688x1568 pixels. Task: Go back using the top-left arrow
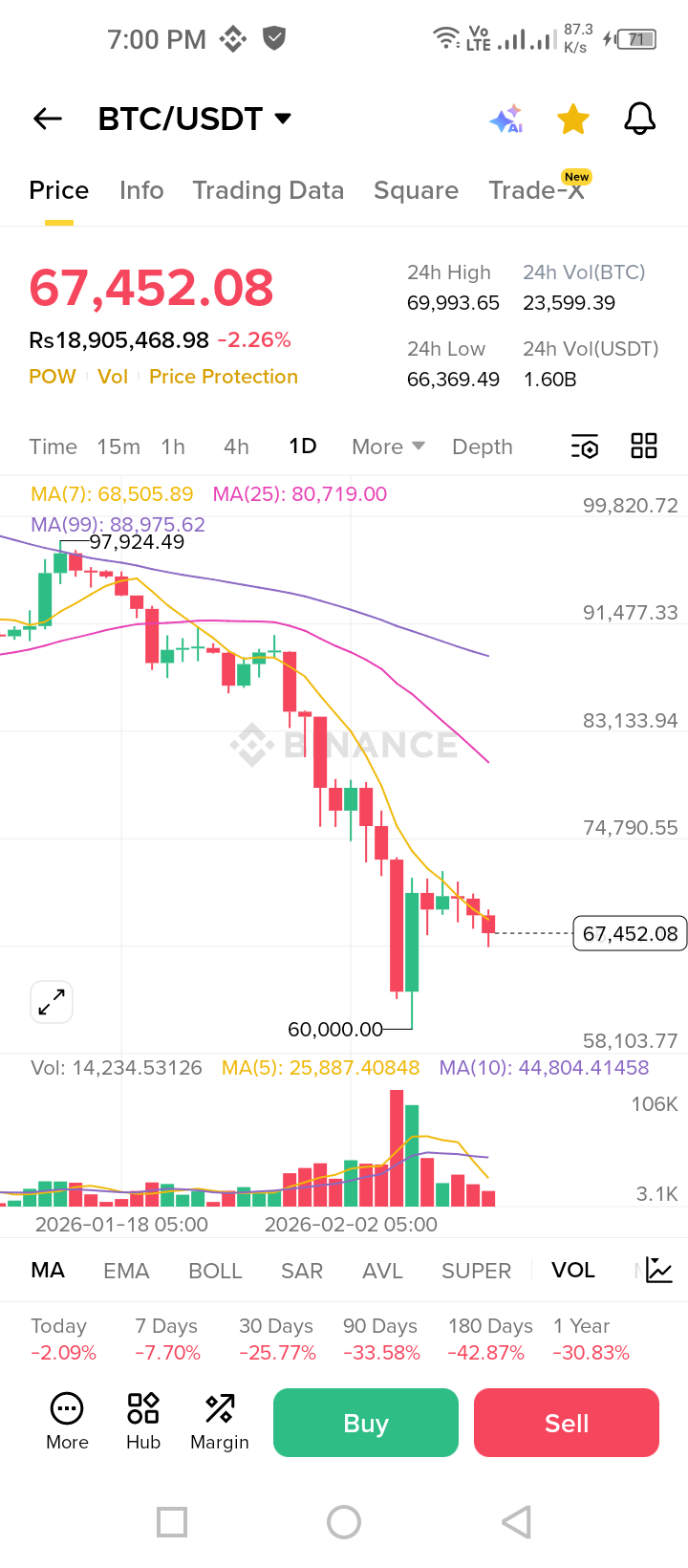48,119
